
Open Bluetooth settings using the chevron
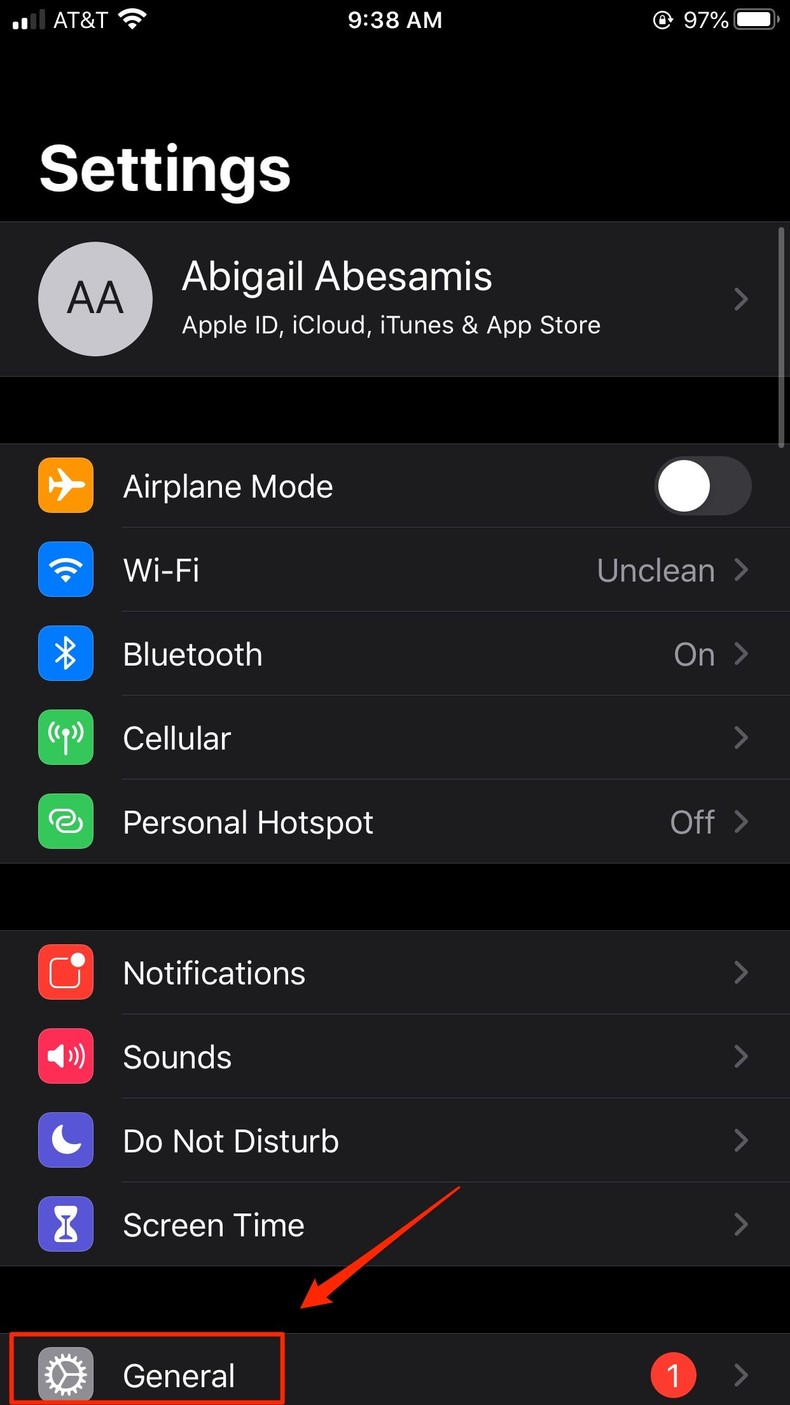(x=742, y=653)
